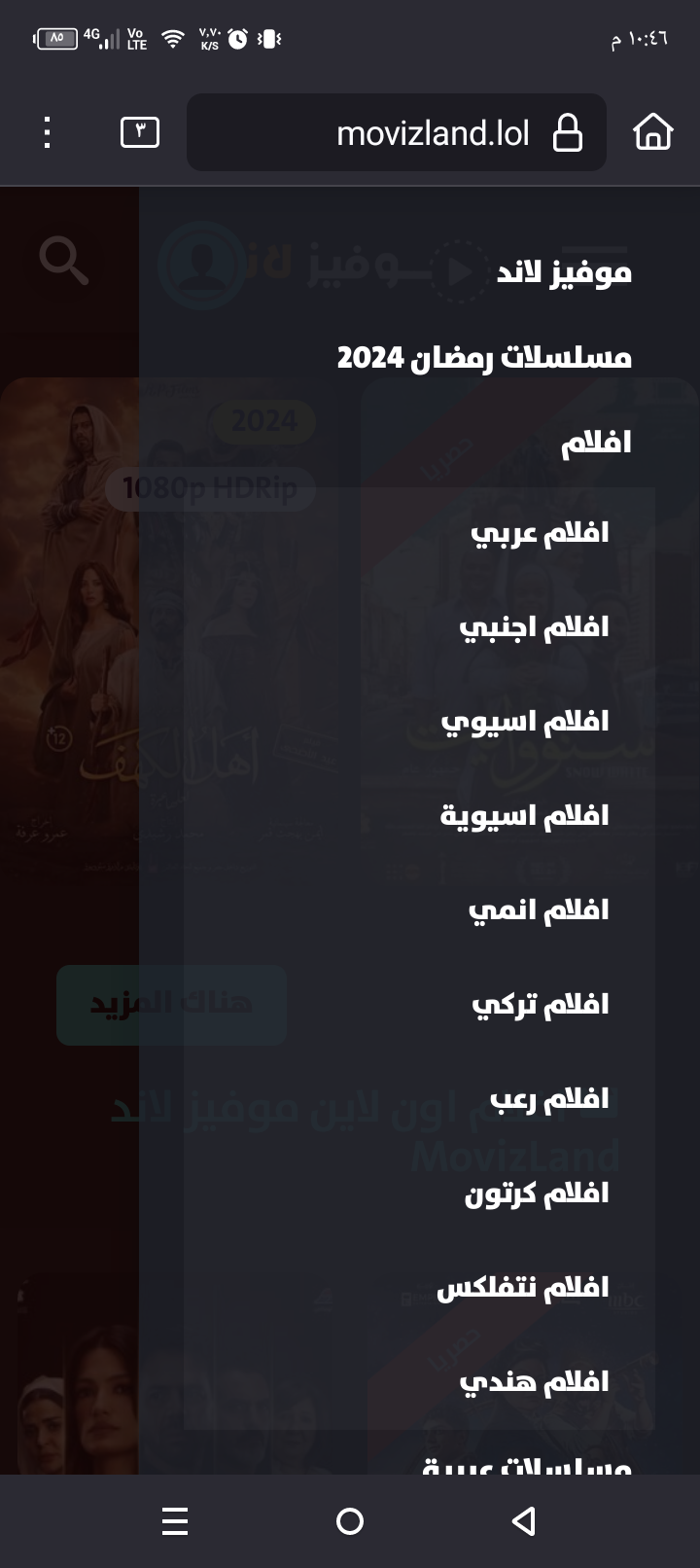Open the موفيز لاند menu item
This screenshot has height=1568, width=700.
(564, 273)
